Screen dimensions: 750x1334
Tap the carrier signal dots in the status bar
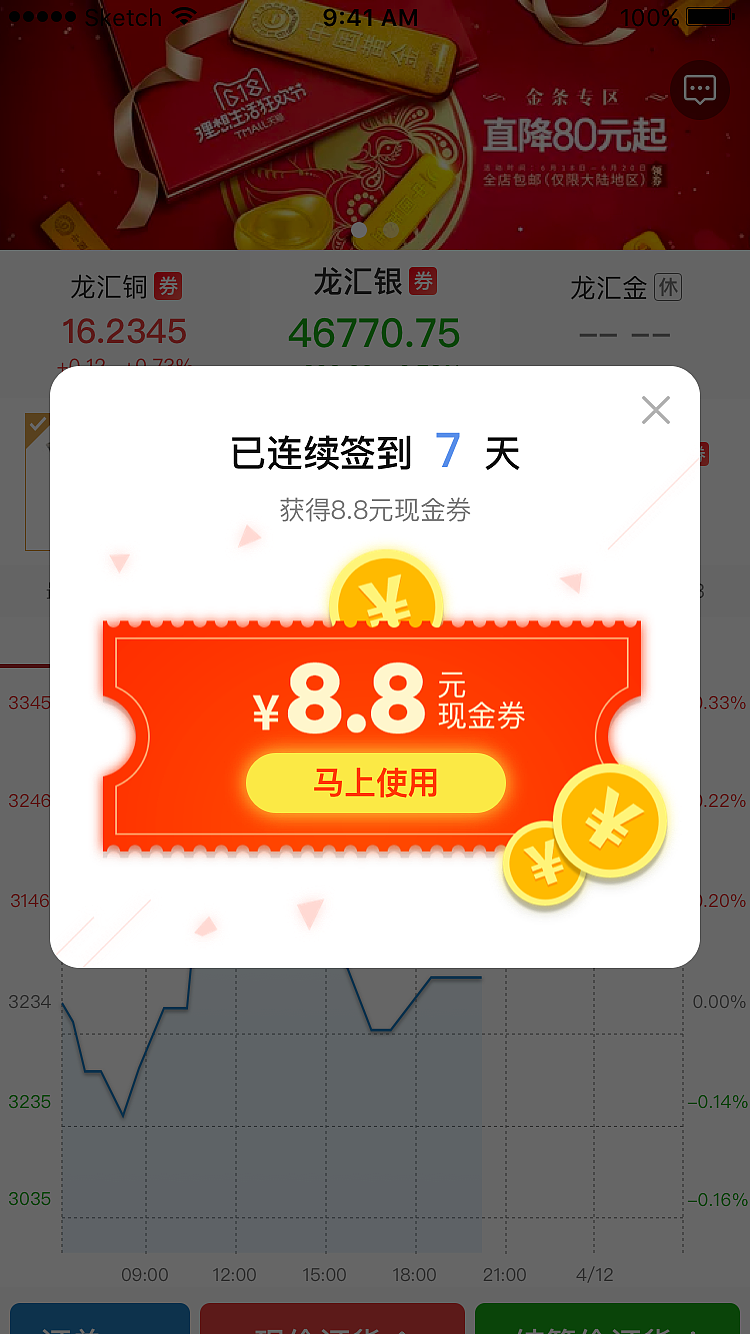point(42,16)
